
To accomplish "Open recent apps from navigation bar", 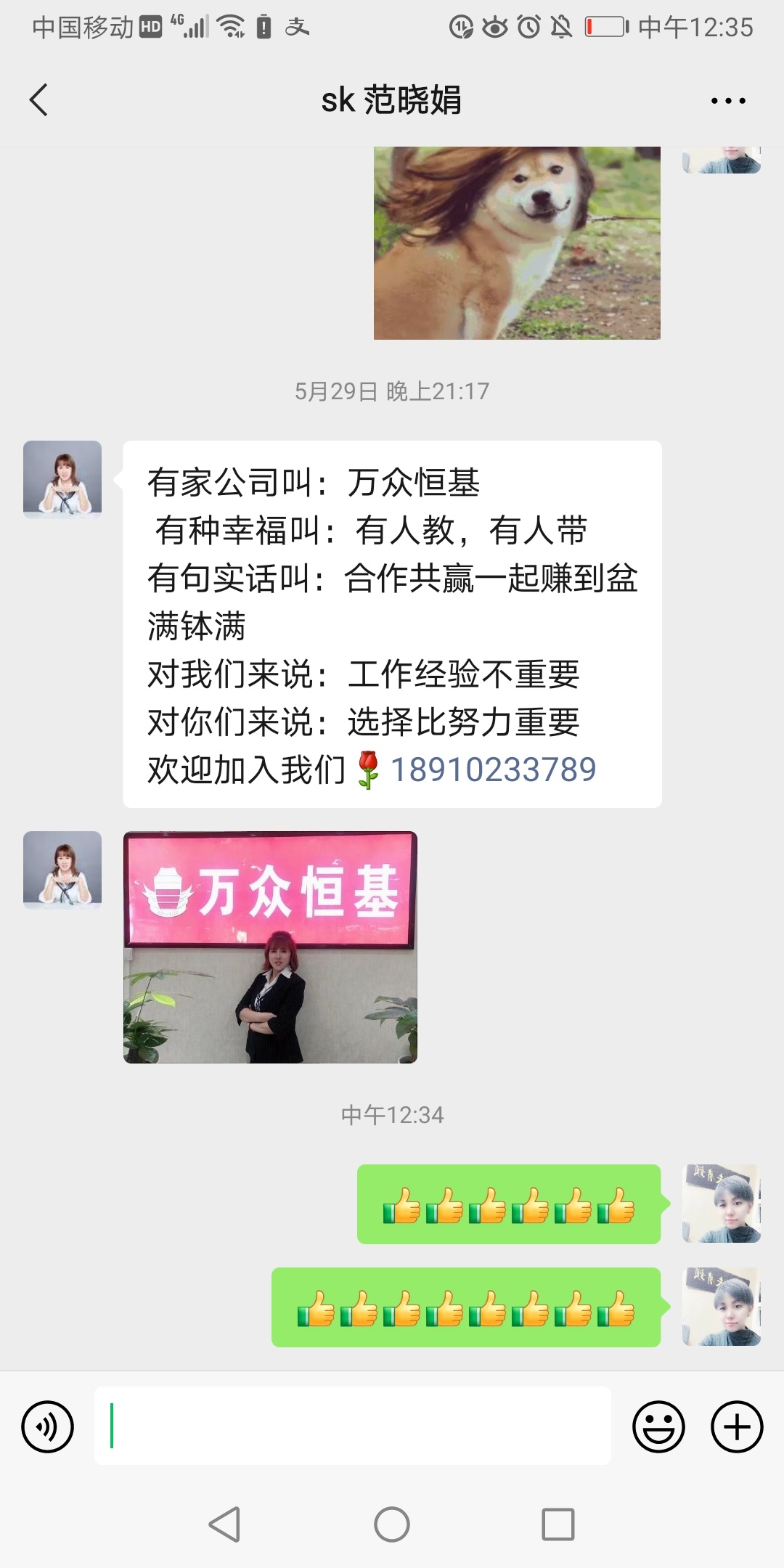I will (x=558, y=1524).
